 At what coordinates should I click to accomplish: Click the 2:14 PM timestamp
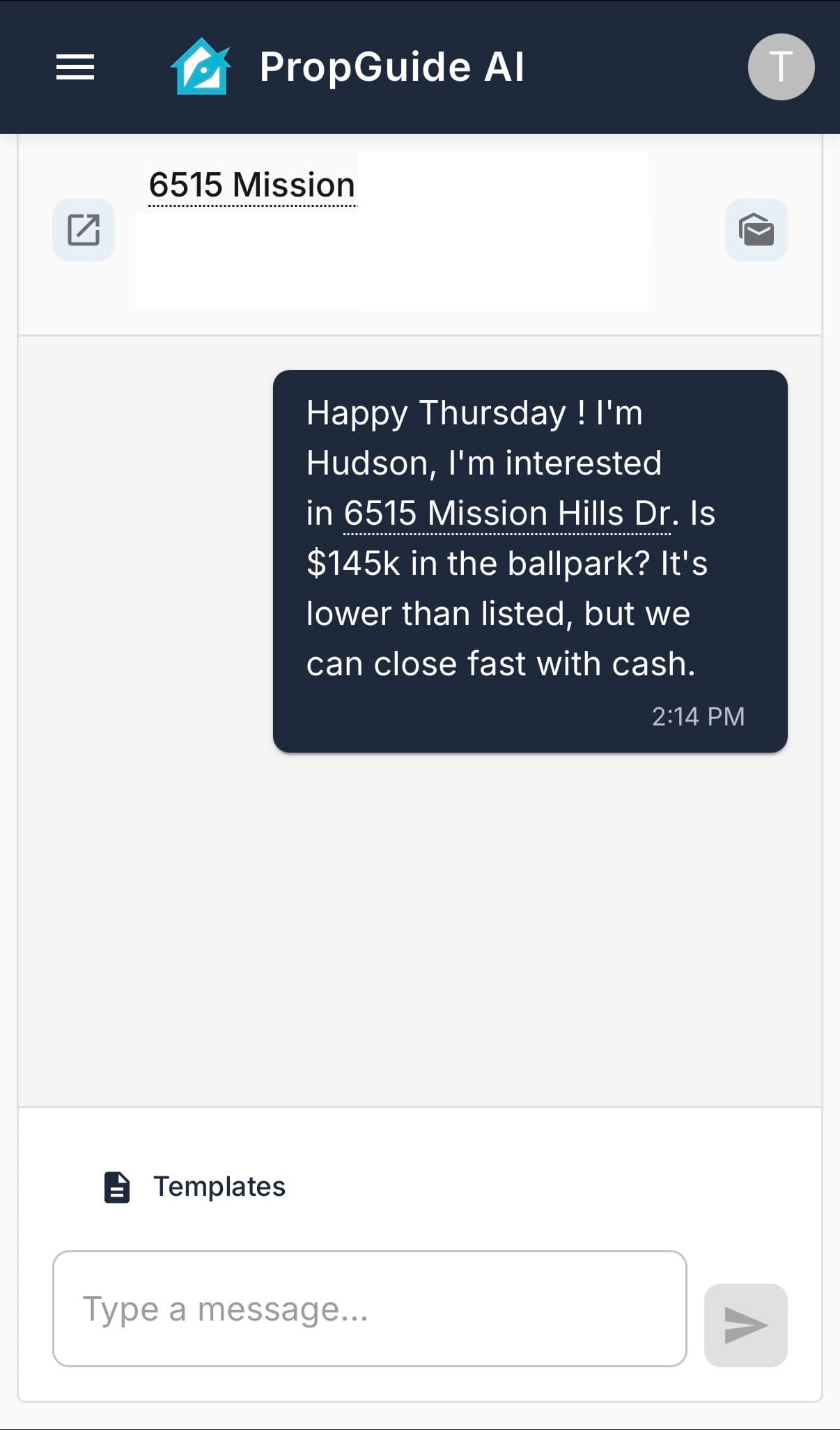[697, 716]
